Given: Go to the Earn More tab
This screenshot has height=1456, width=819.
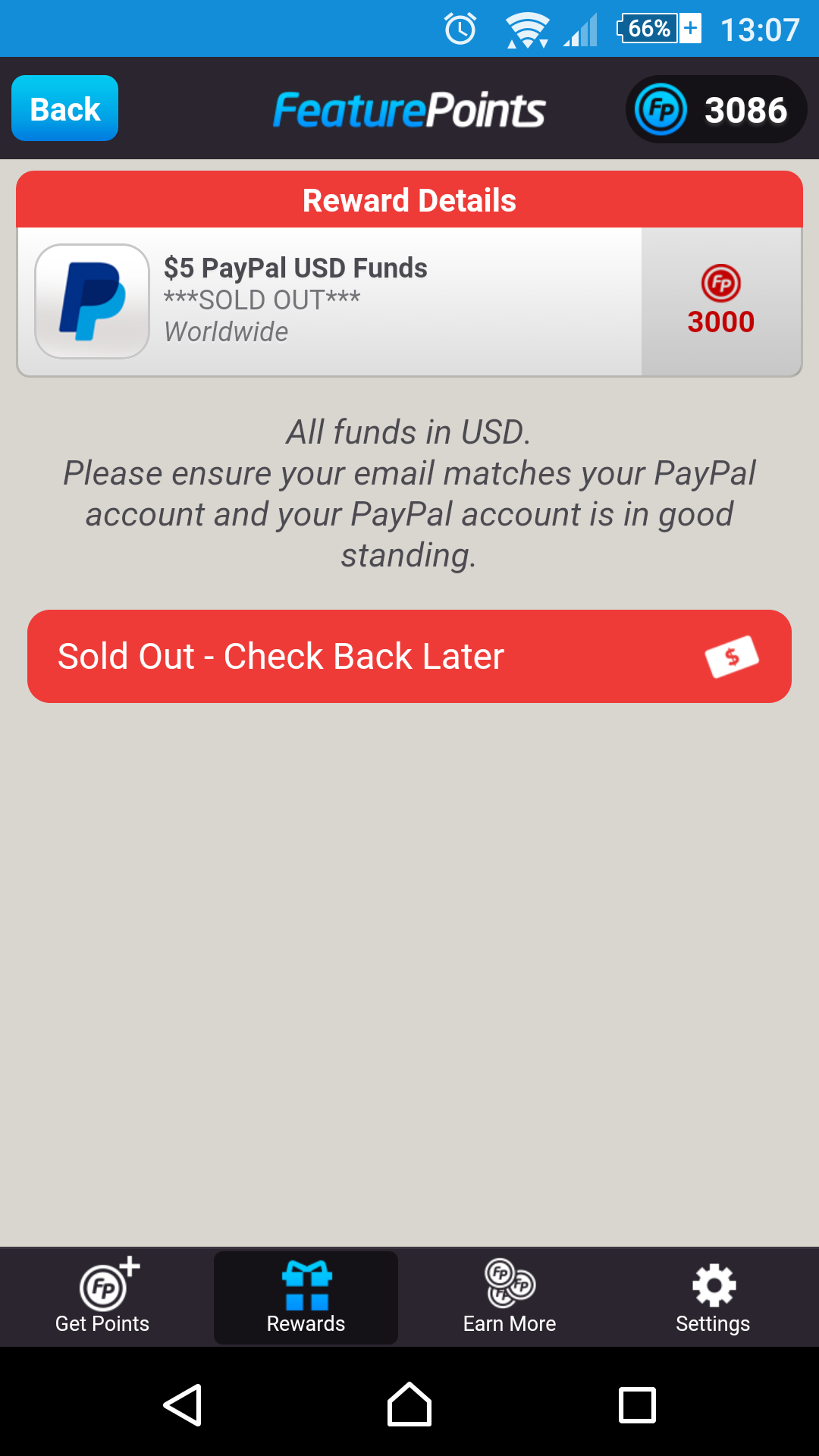Looking at the screenshot, I should (x=510, y=1298).
